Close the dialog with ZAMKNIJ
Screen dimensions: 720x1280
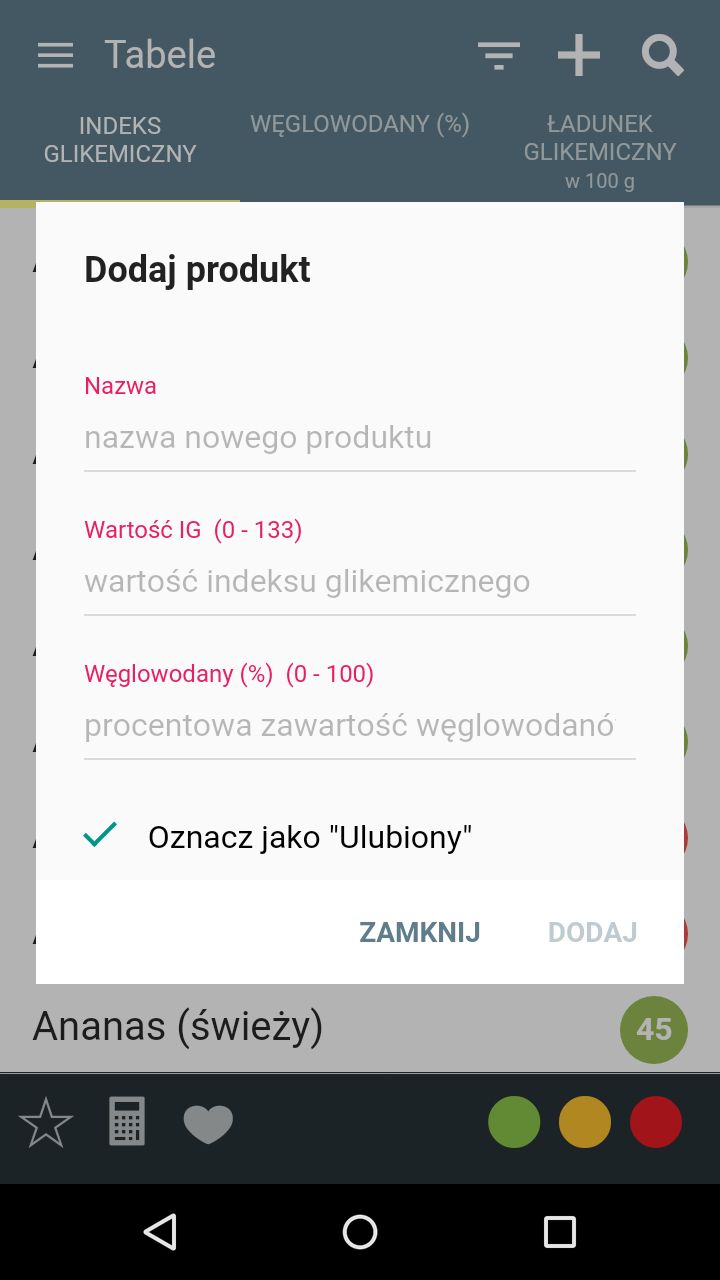[420, 932]
